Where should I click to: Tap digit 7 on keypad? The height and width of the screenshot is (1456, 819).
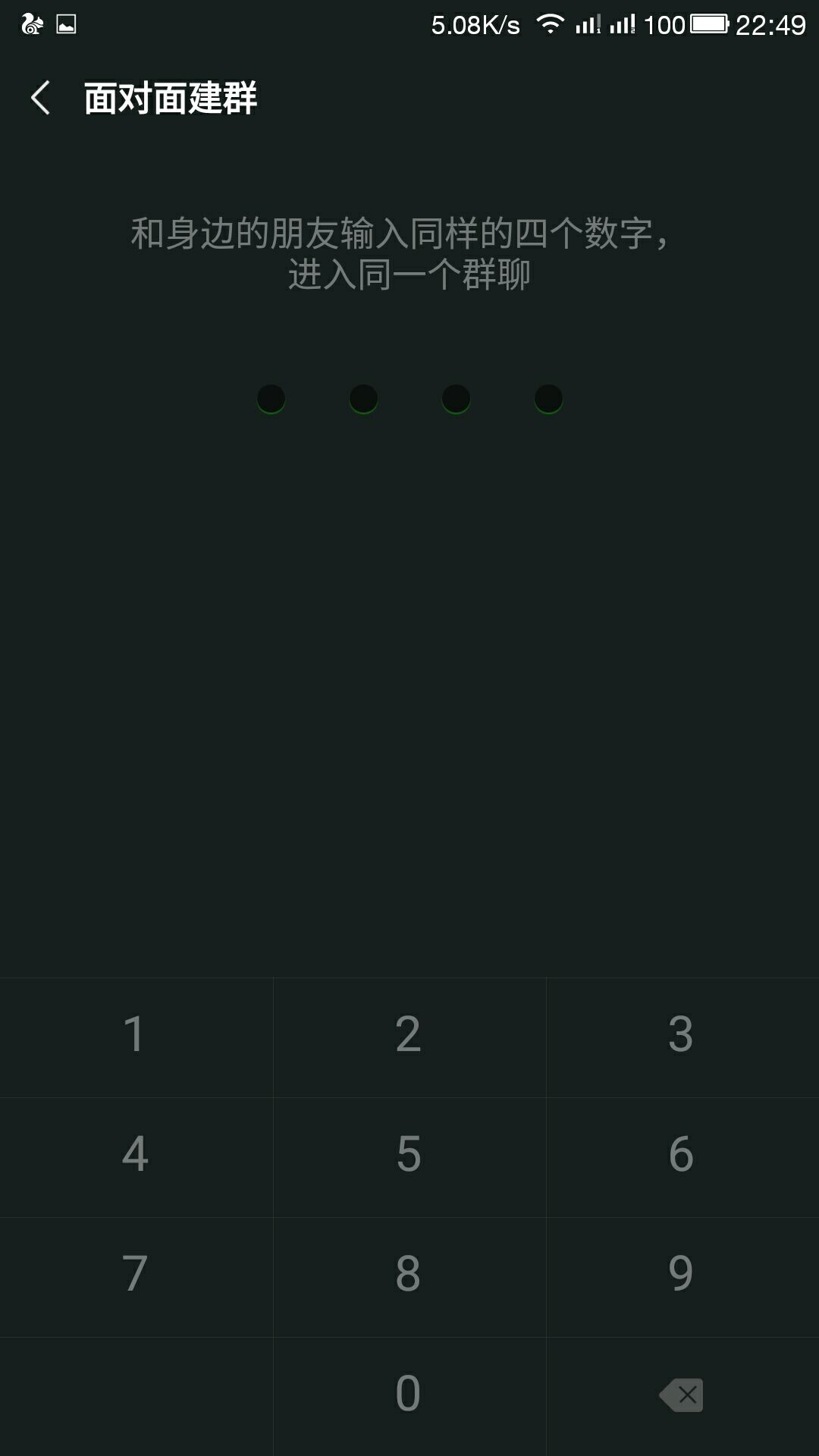[135, 1274]
